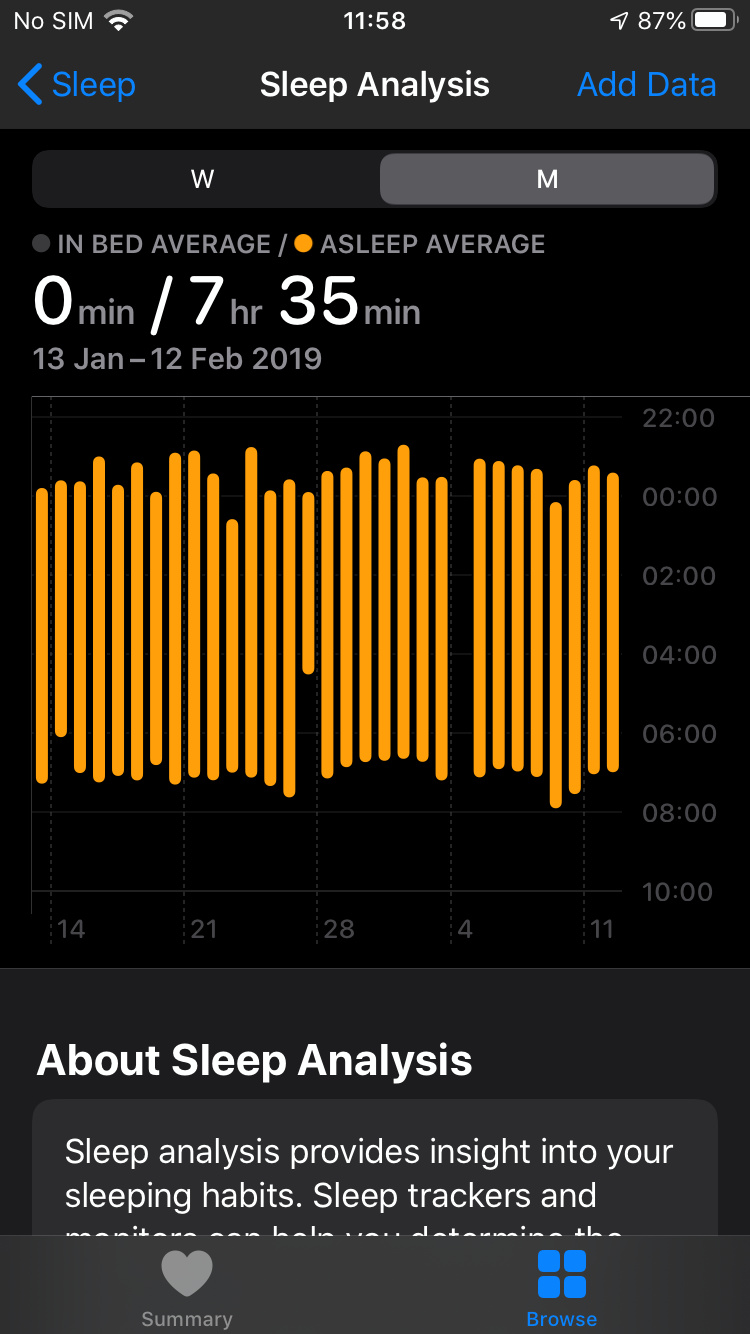Image resolution: width=750 pixels, height=1334 pixels.
Task: Go back to Sleep
Action: click(x=77, y=85)
